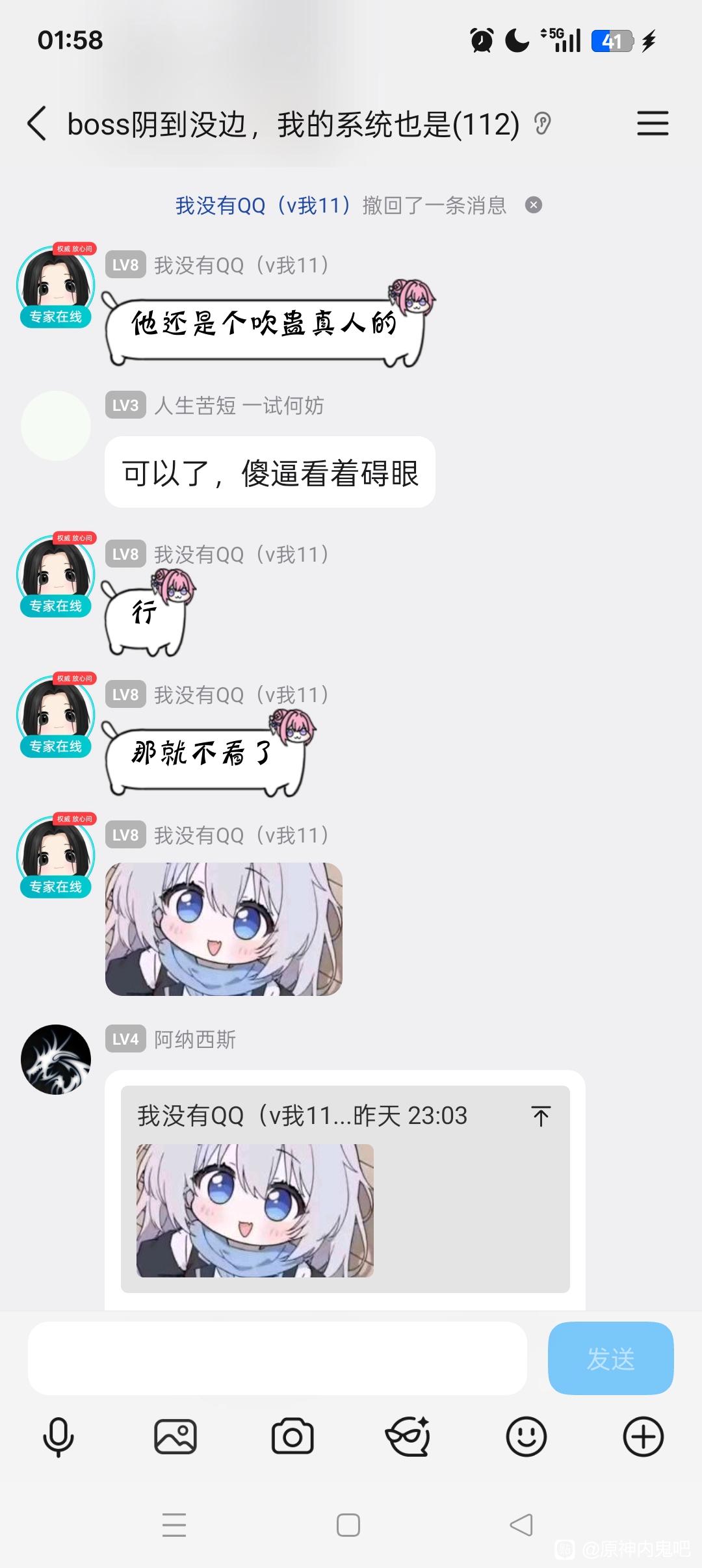Tap the 发送 send button
Screen dimensions: 702x1568
coord(610,1359)
